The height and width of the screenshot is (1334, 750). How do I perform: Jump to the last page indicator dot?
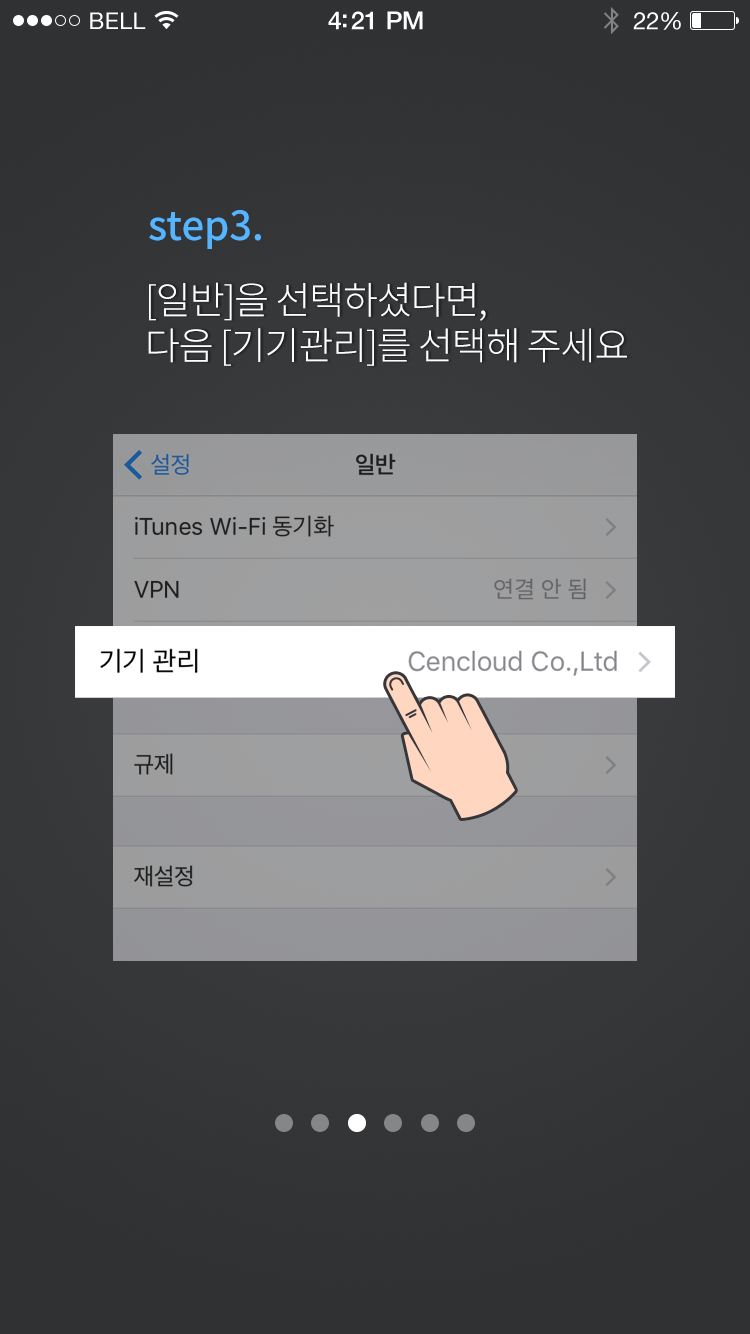(x=466, y=1123)
